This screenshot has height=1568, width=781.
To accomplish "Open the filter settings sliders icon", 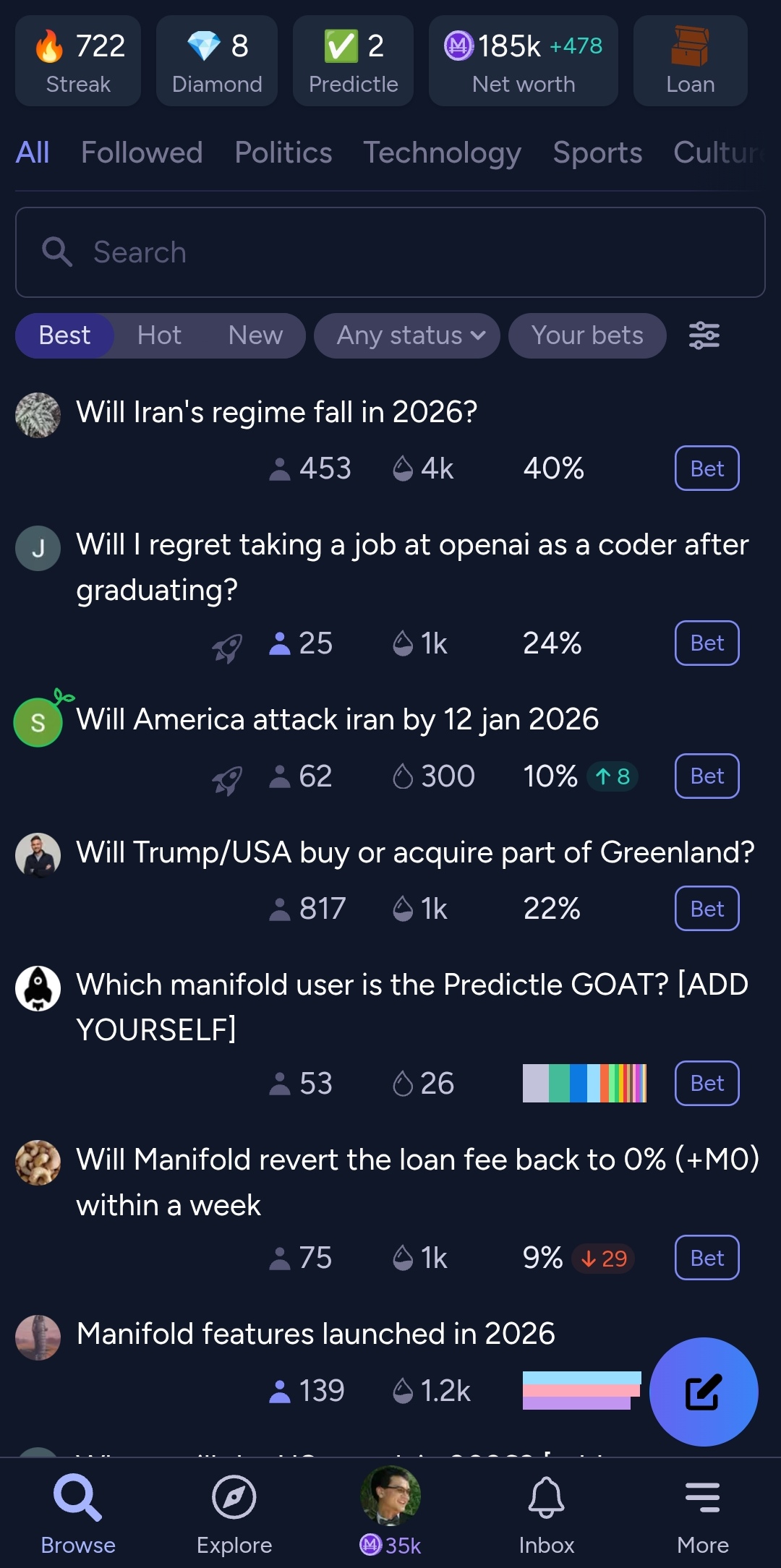I will (x=704, y=335).
